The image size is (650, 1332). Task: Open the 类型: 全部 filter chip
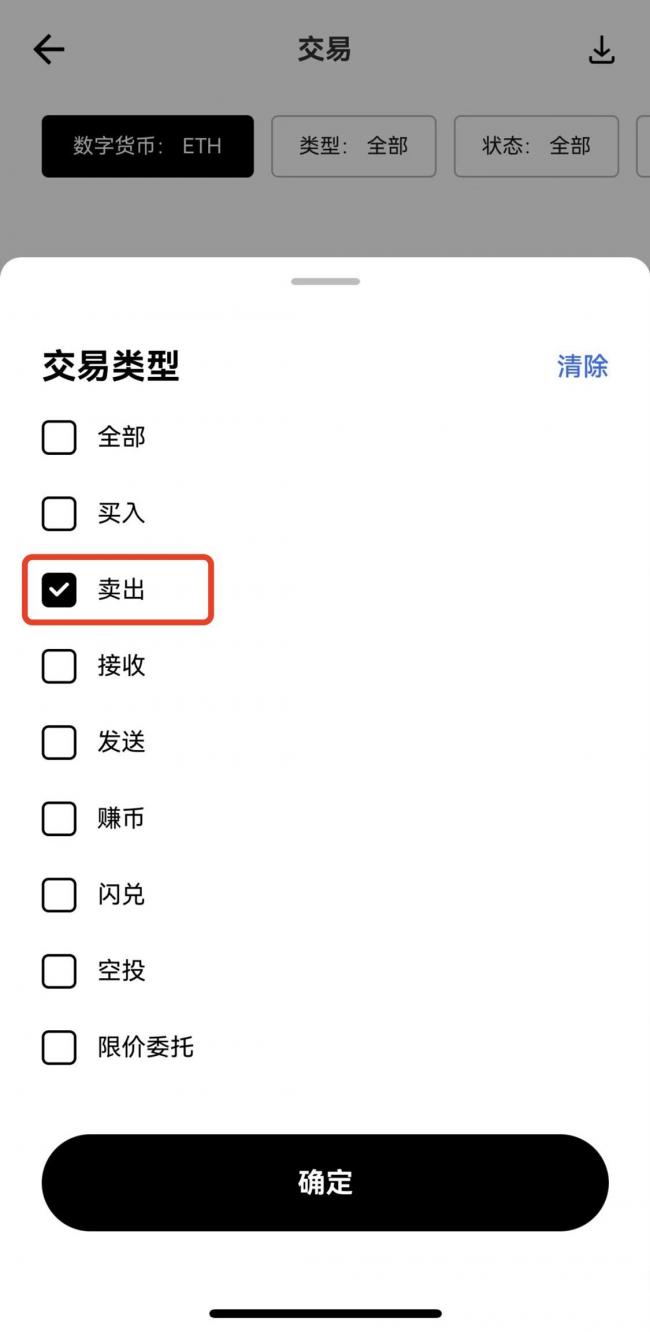coord(354,146)
